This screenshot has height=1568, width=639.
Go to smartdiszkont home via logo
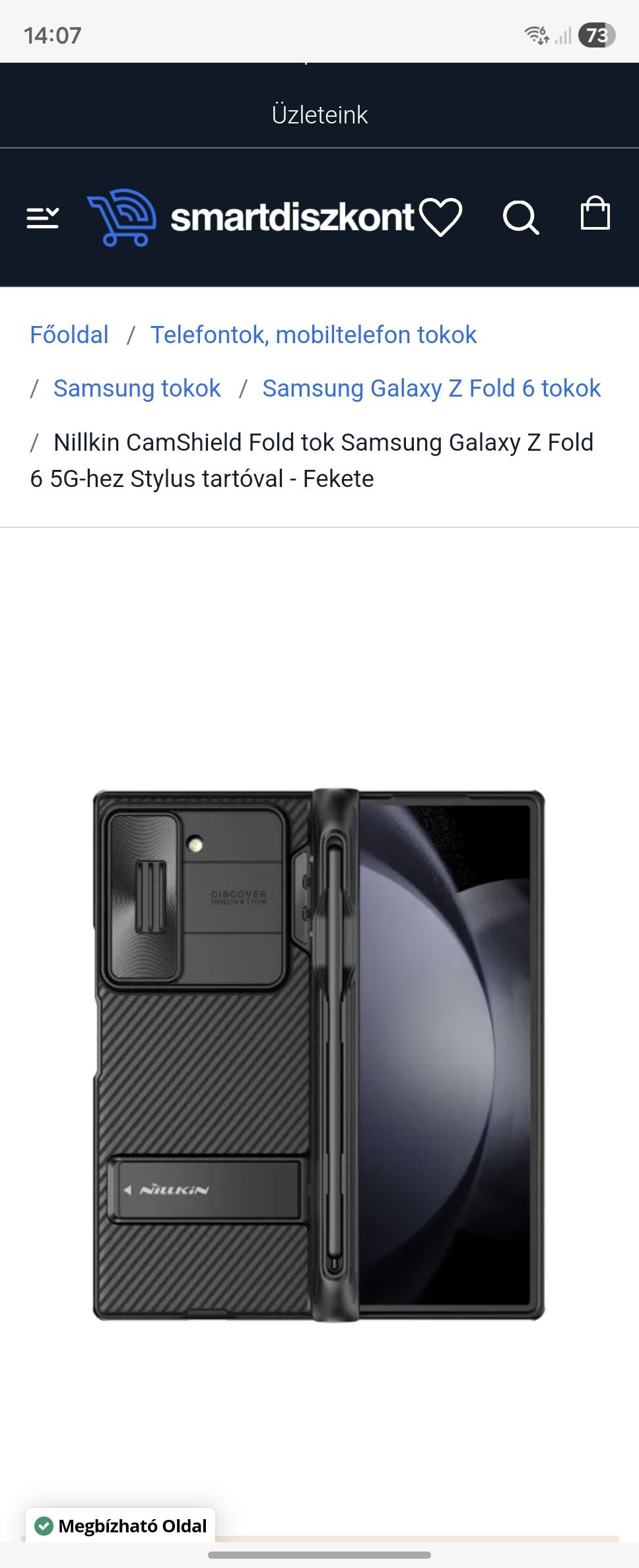(251, 217)
